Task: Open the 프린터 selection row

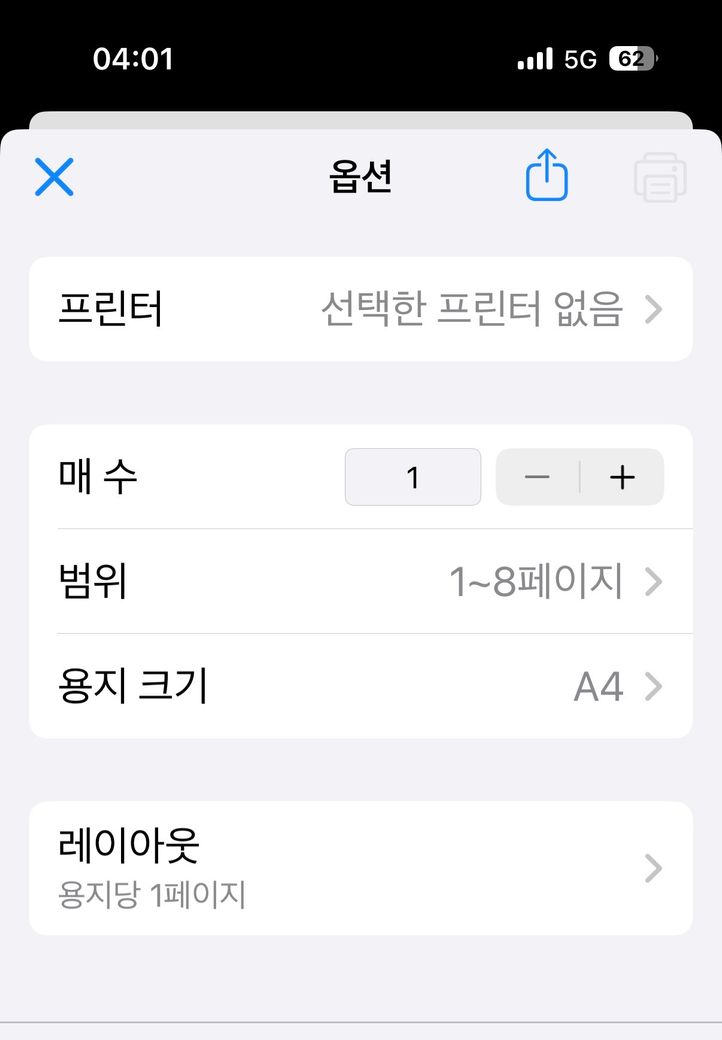Action: [360, 309]
